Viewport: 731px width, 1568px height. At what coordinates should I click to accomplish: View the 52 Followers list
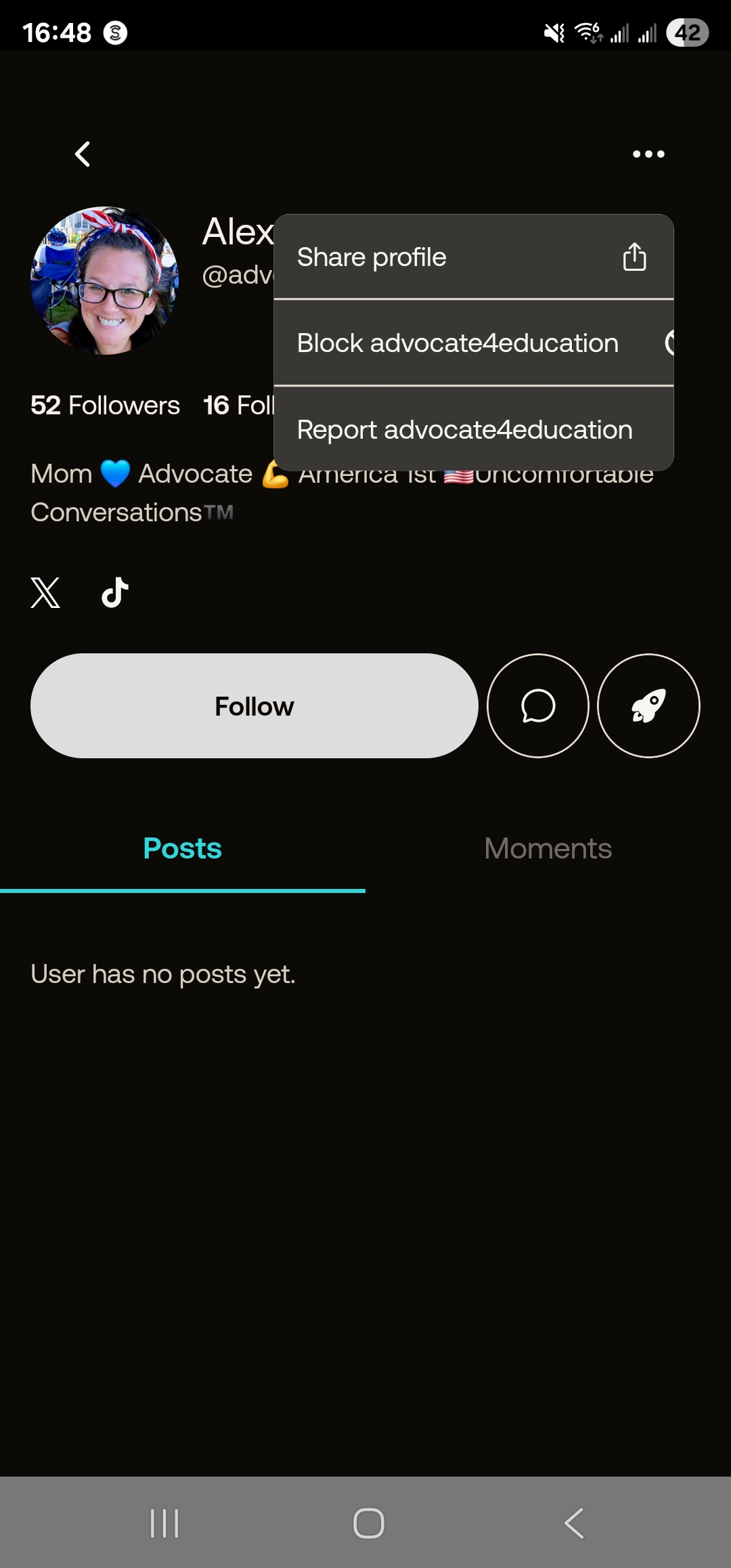[x=106, y=406]
